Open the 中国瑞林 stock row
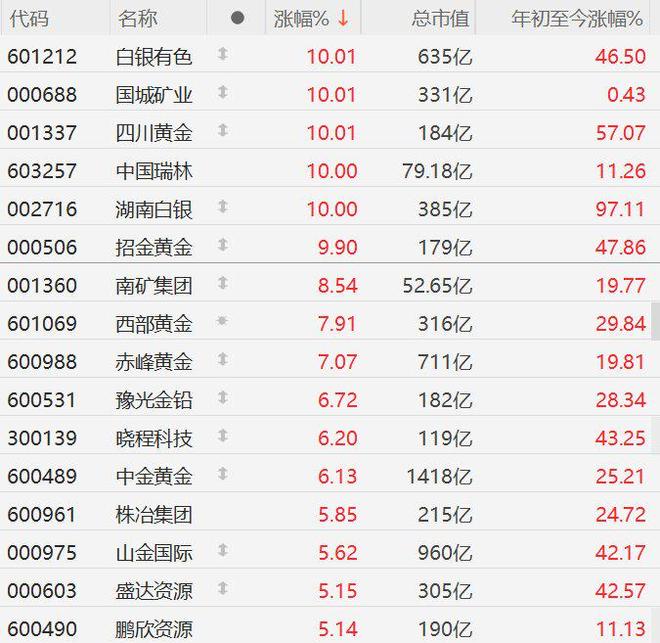 (x=154, y=171)
